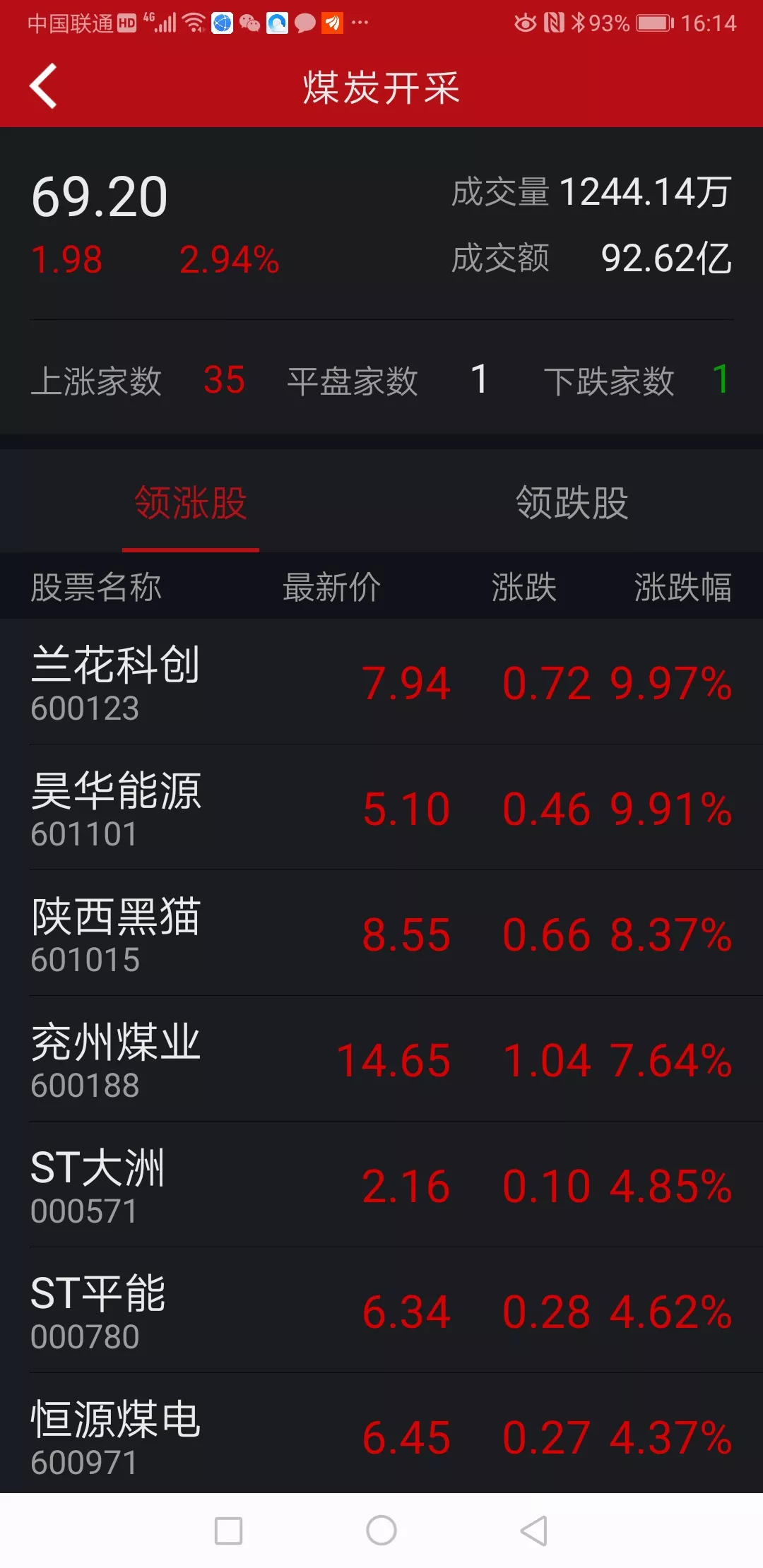Open the system recent apps view
This screenshot has width=763, height=1568.
point(228,1531)
